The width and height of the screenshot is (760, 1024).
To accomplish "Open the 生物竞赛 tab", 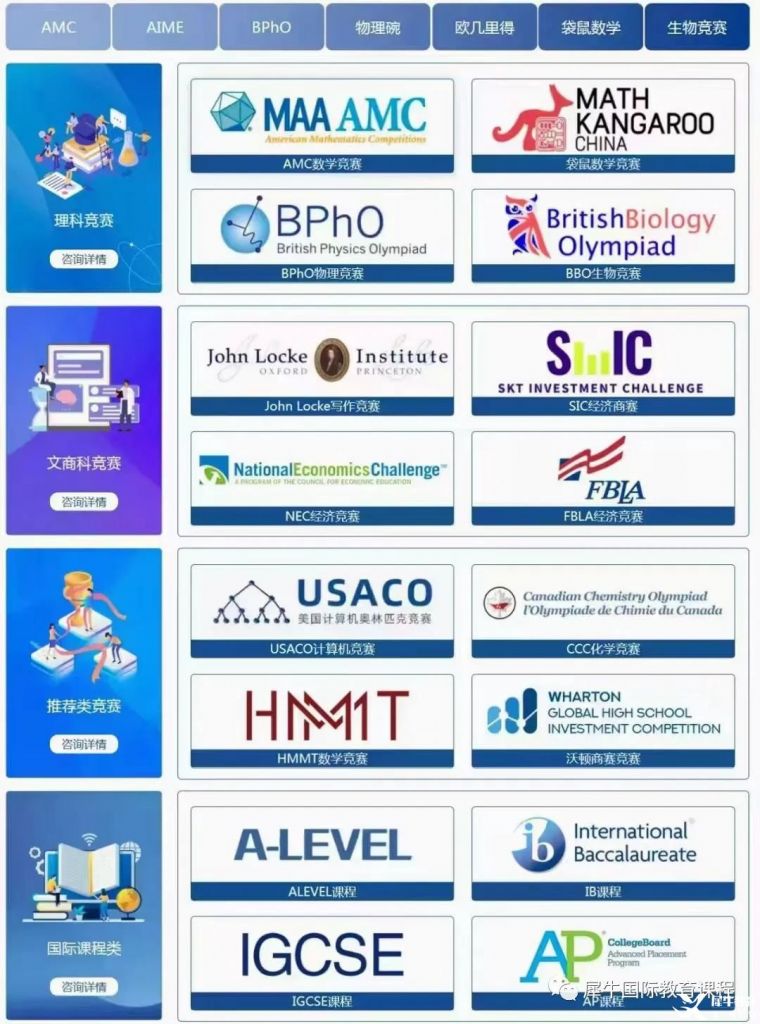I will tap(697, 27).
